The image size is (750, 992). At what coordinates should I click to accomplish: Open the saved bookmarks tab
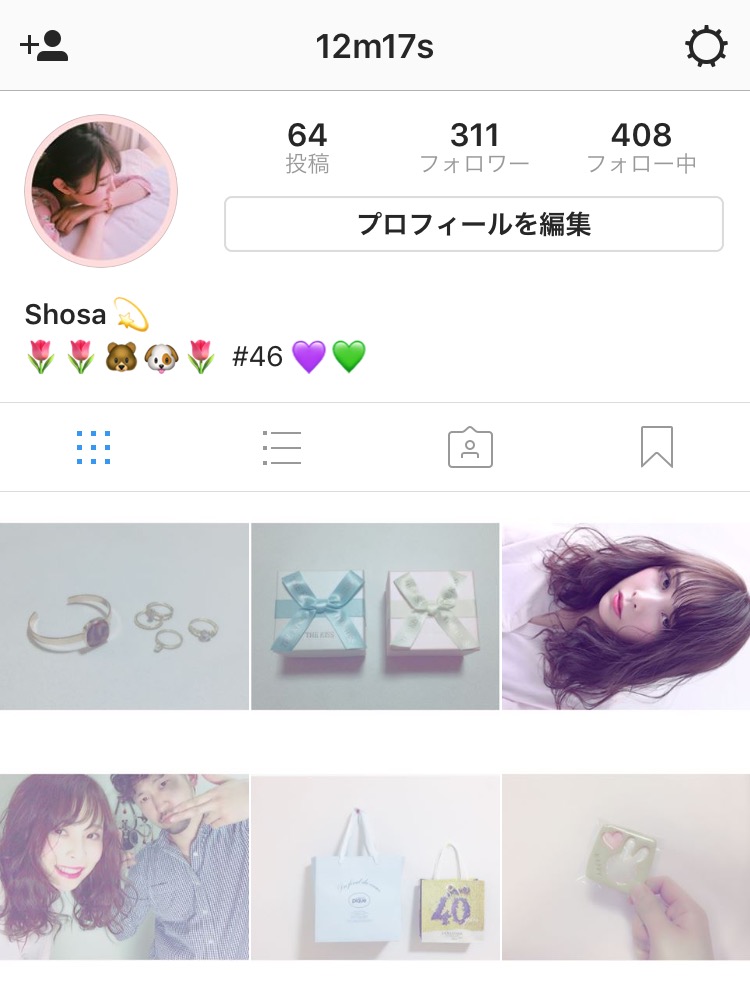(x=657, y=447)
